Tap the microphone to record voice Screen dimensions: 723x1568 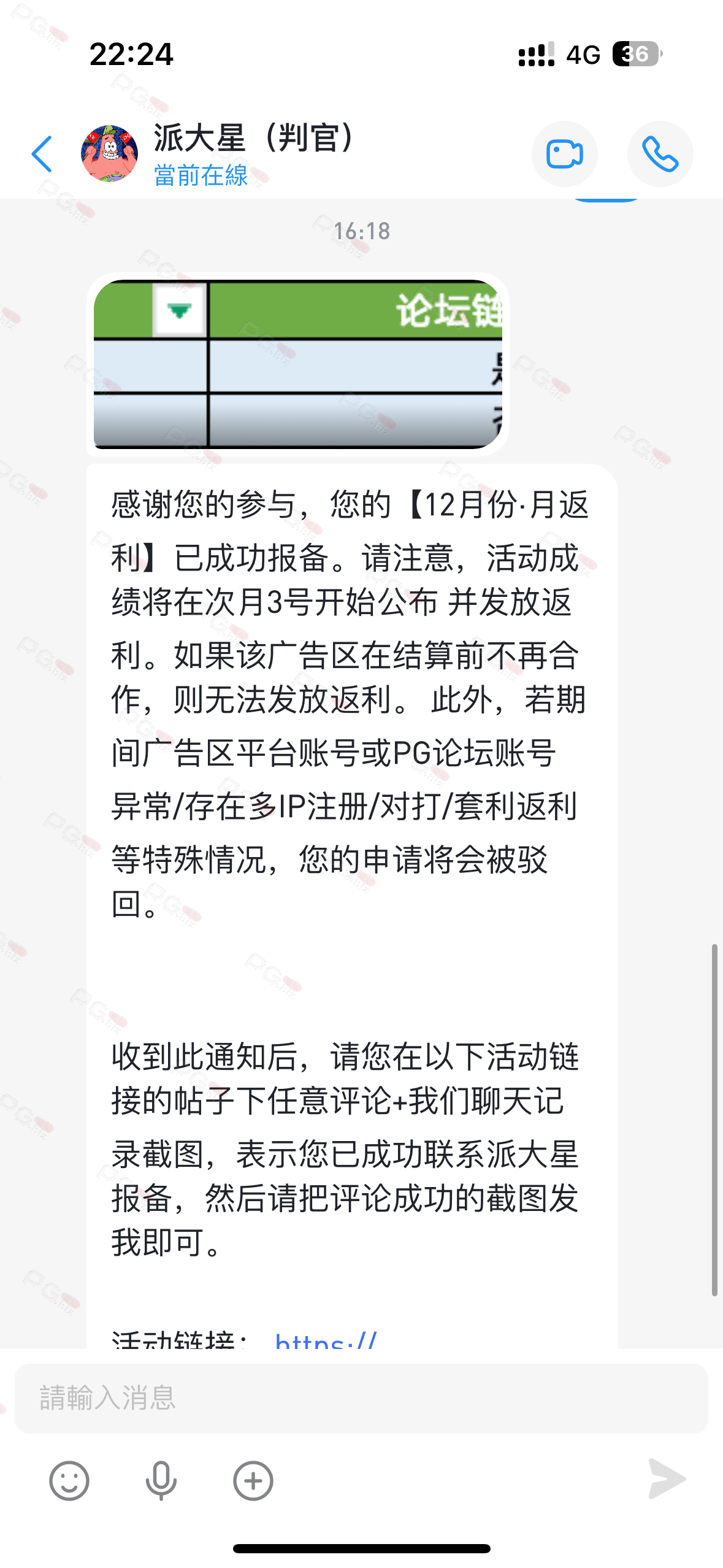[161, 1481]
